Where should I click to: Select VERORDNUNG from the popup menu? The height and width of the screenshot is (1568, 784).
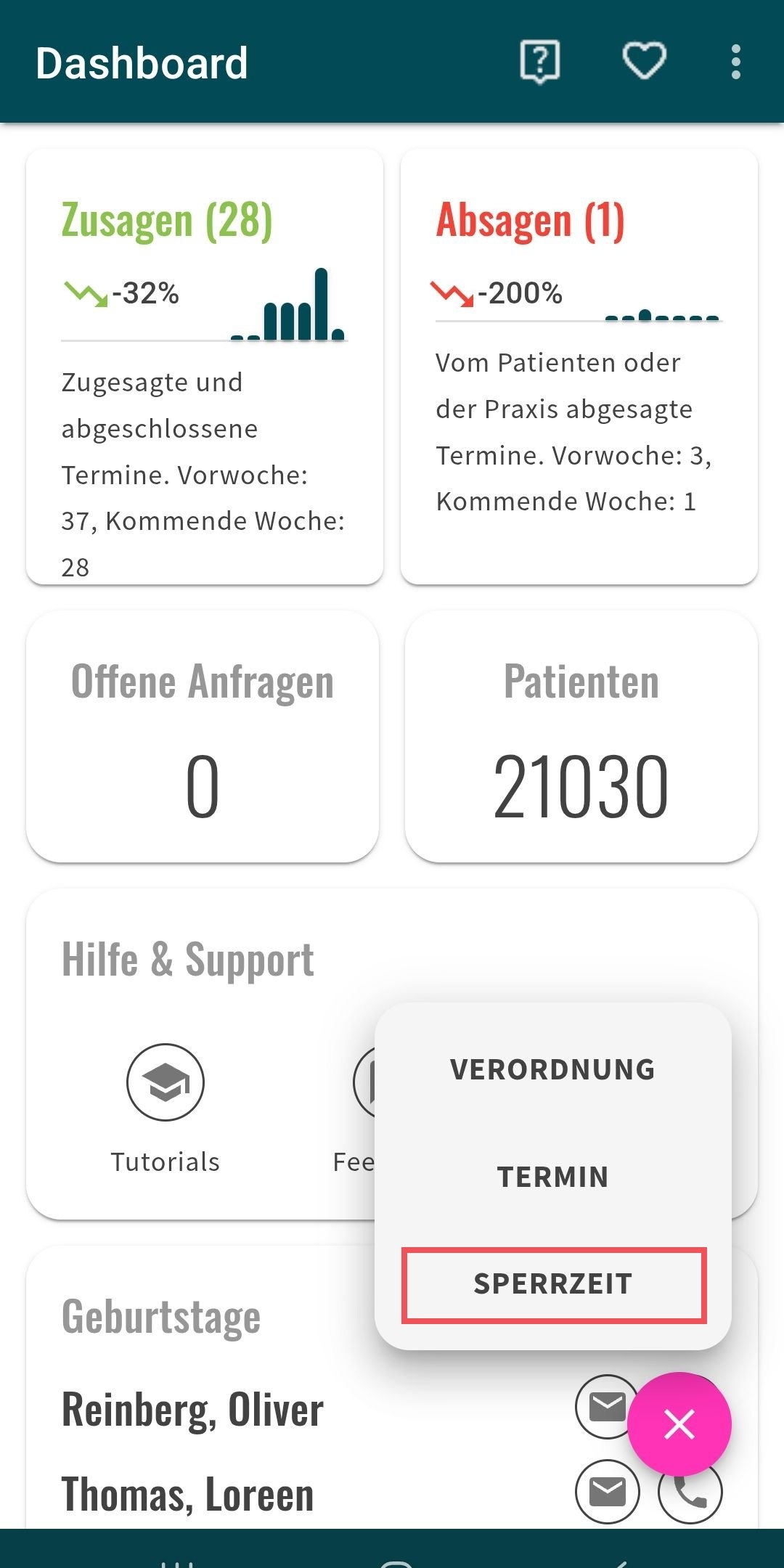click(x=553, y=1069)
